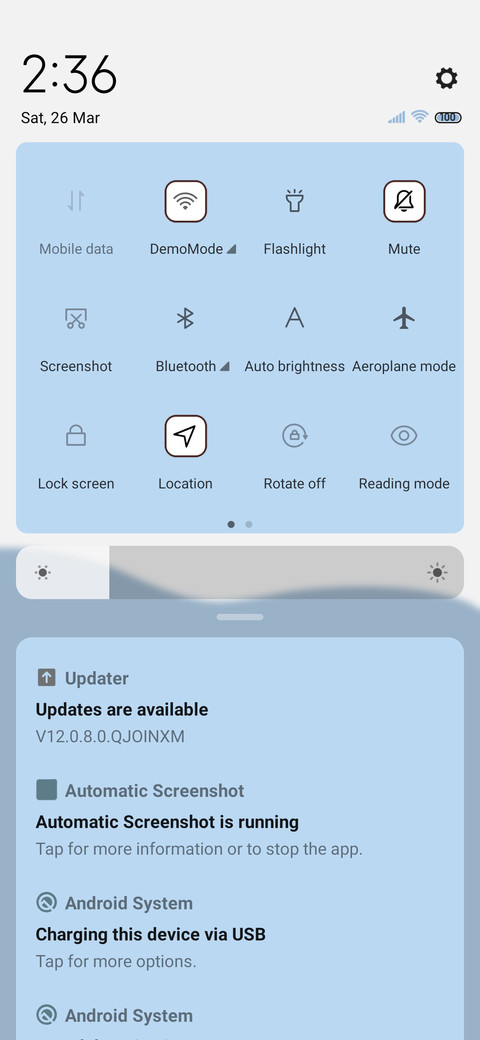Viewport: 480px width, 1040px height.
Task: Toggle the Rotate off tile
Action: point(294,436)
